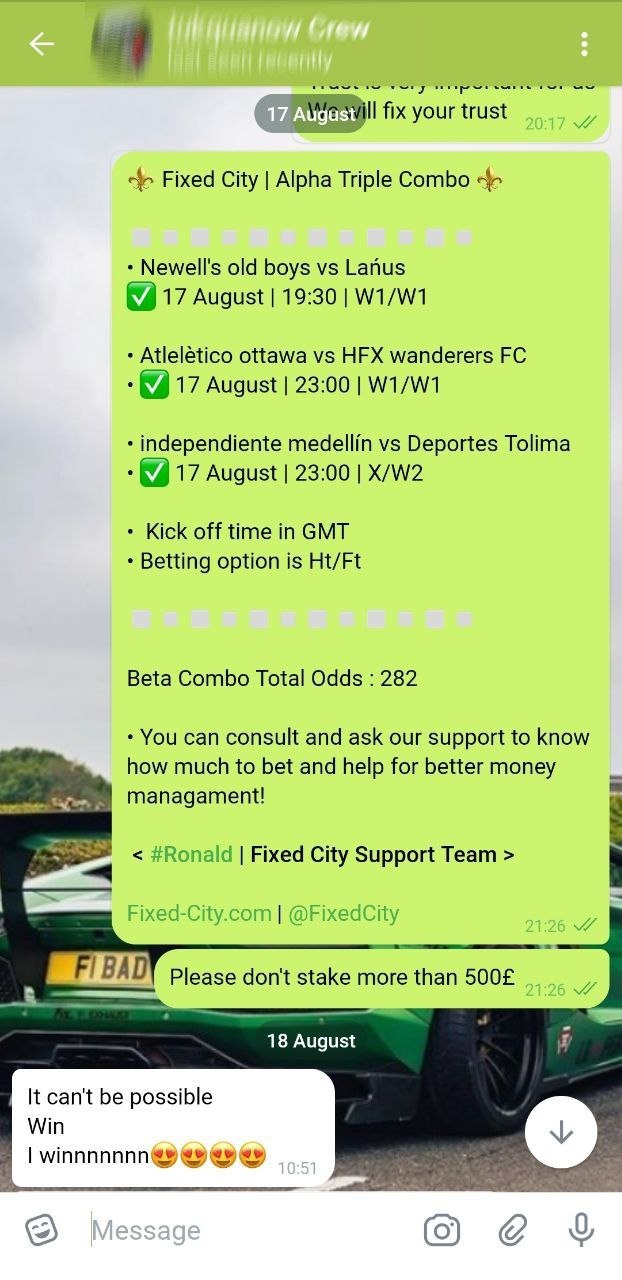Viewport: 622px width, 1280px height.
Task: Go back from this chat
Action: click(41, 44)
